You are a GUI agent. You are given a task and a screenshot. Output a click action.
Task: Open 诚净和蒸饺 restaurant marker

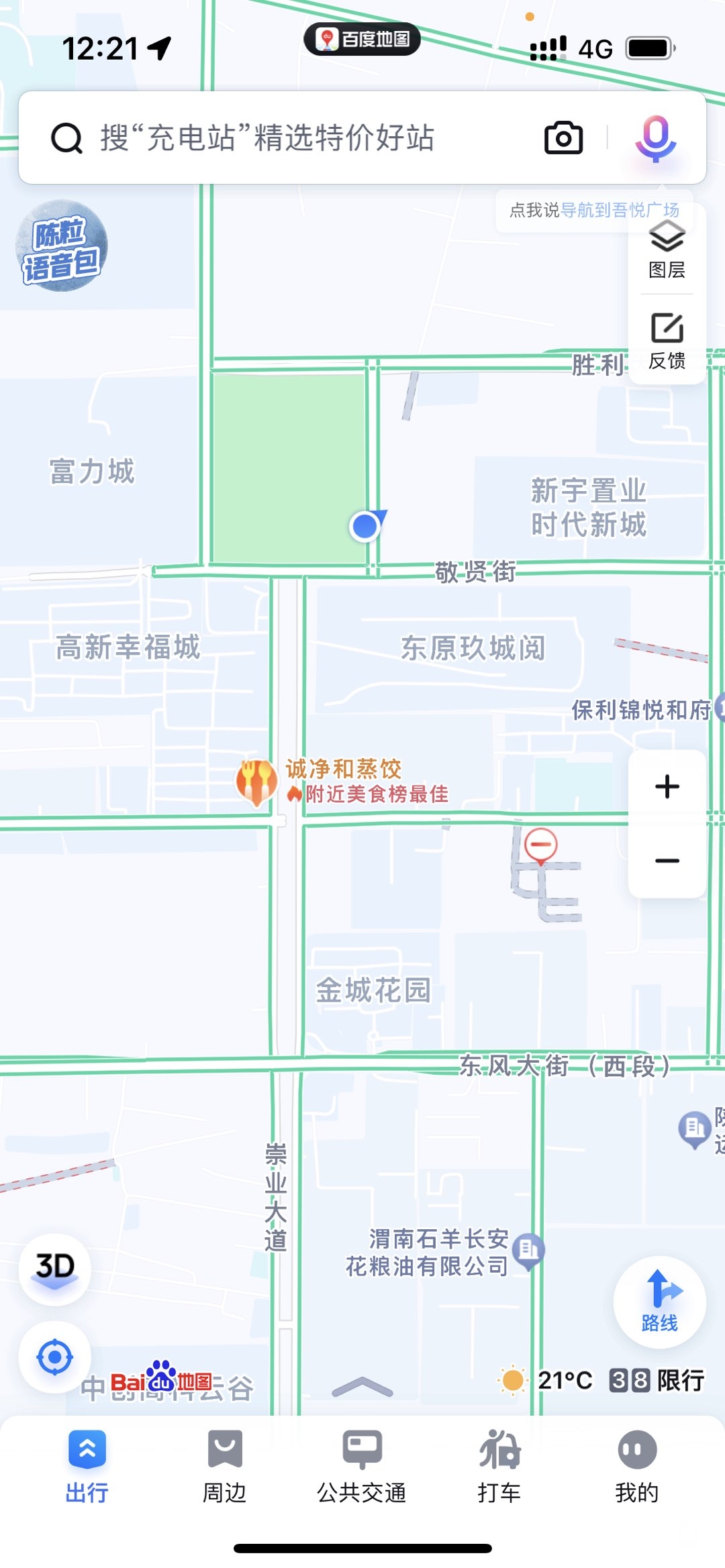click(x=257, y=781)
